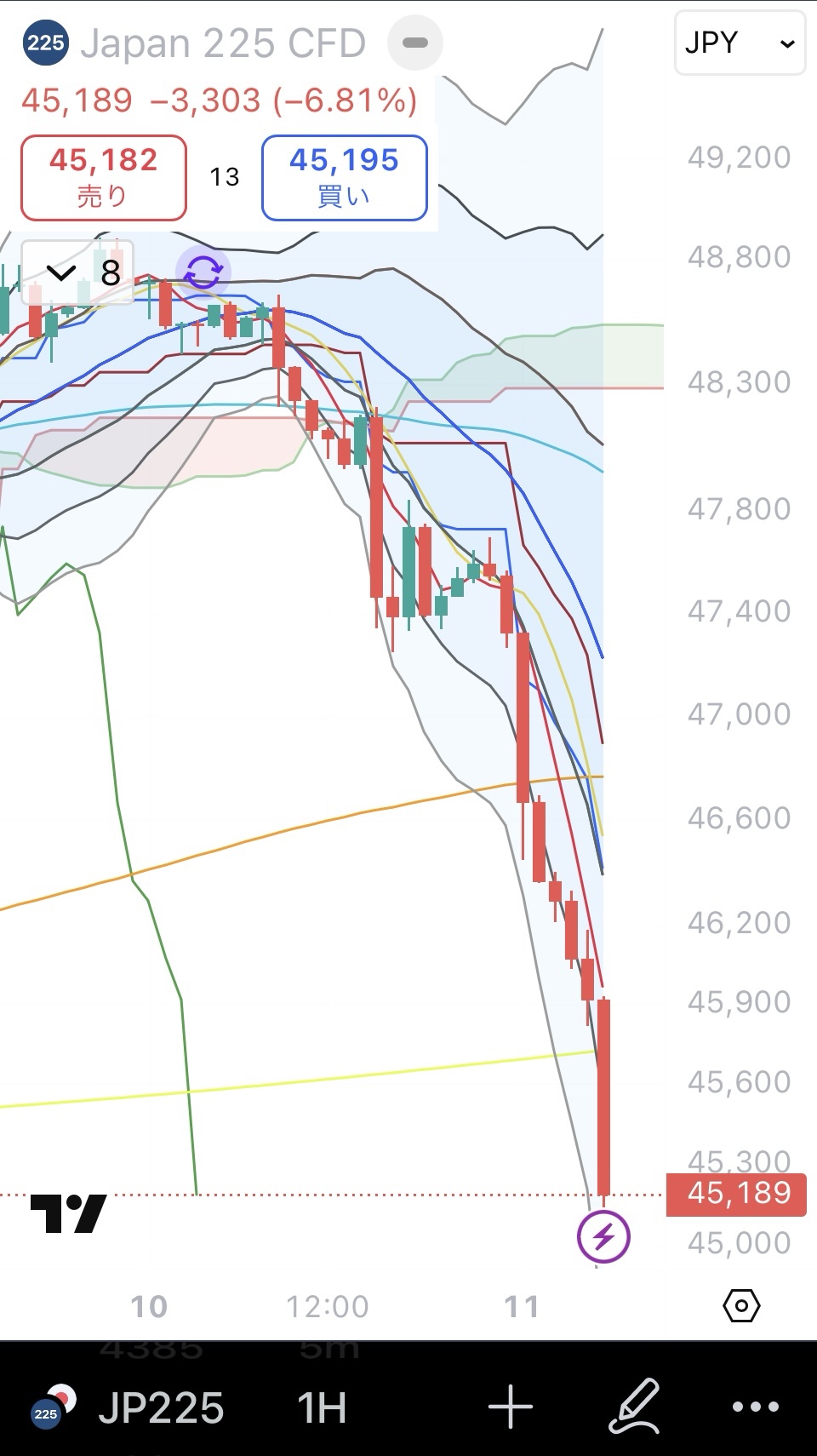Image resolution: width=817 pixels, height=1456 pixels.
Task: Expand the collapsed indicators legend showing 8
Action: 77,272
